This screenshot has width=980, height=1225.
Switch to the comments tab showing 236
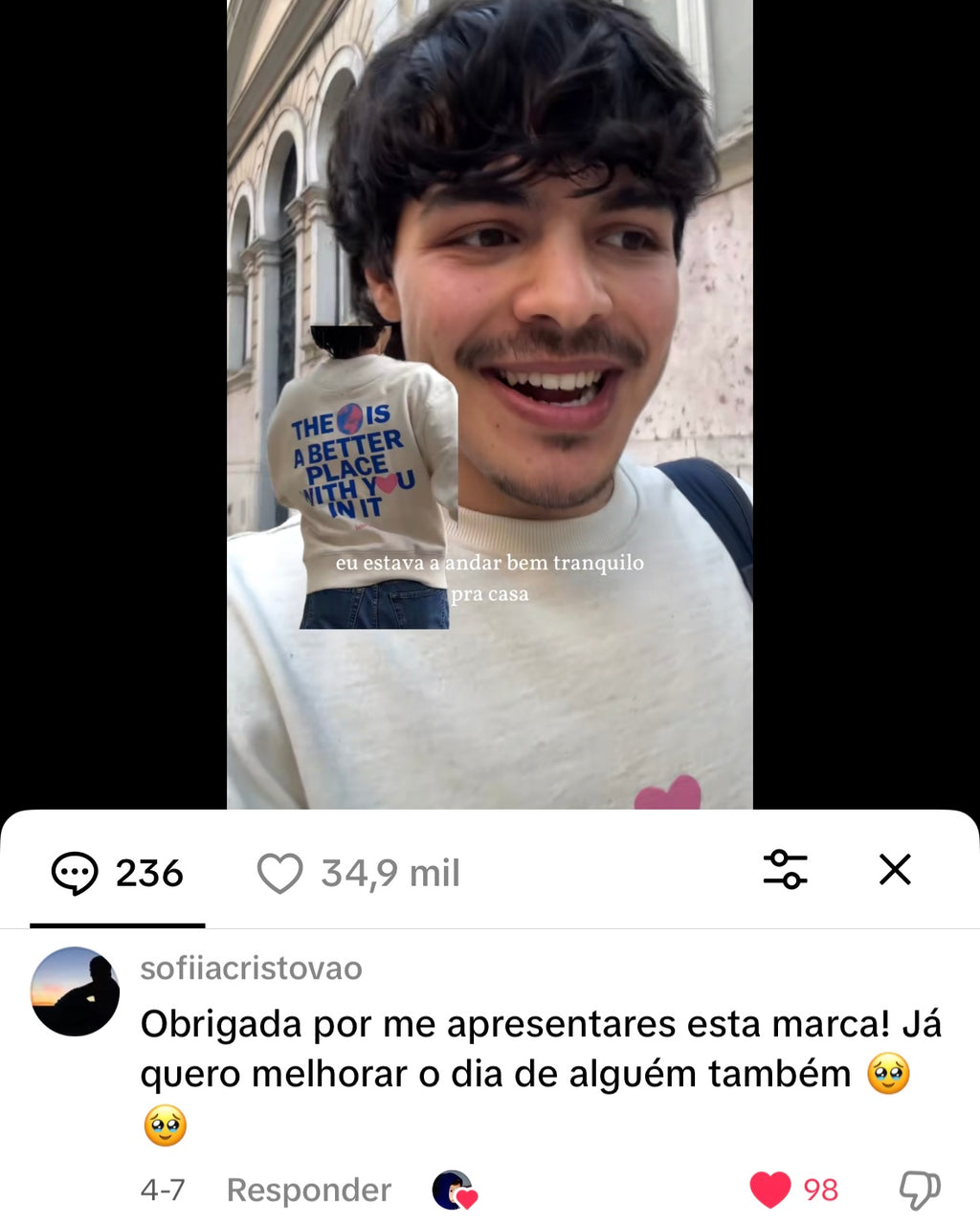(x=117, y=873)
